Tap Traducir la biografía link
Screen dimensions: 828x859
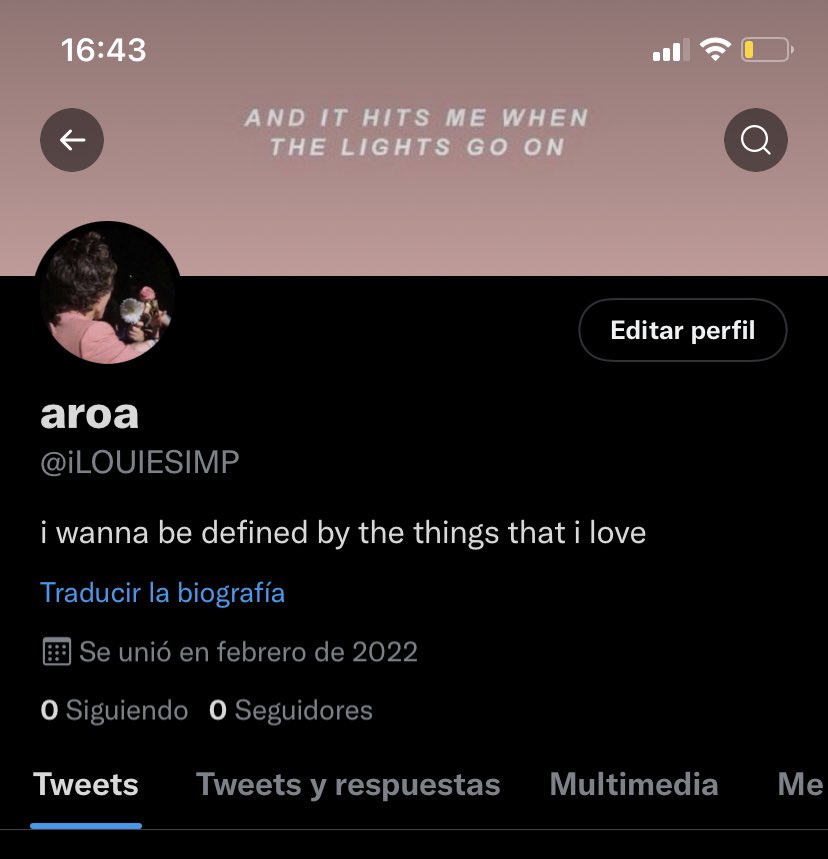[162, 593]
